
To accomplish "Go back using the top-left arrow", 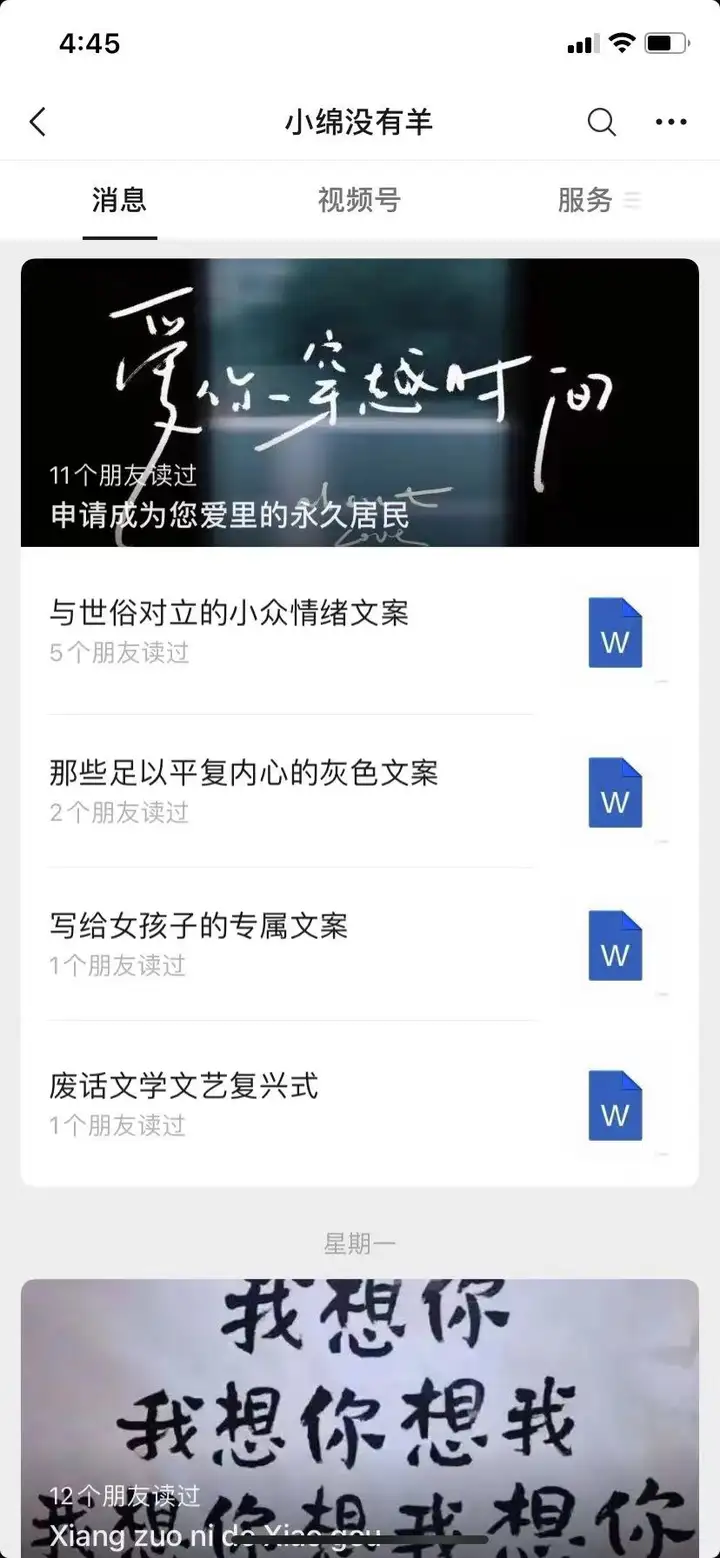I will (x=38, y=122).
